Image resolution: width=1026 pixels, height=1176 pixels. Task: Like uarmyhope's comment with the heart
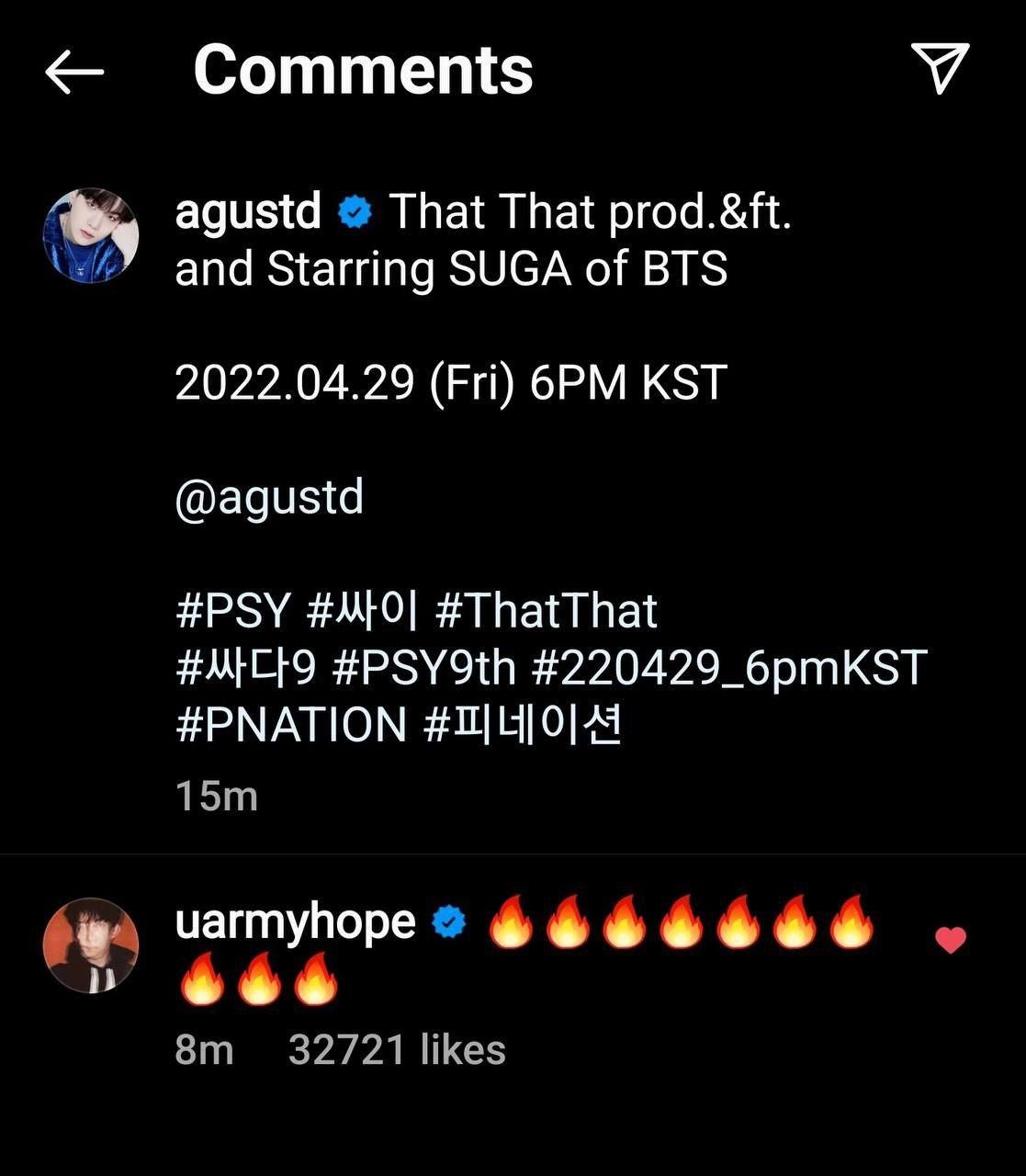(951, 940)
